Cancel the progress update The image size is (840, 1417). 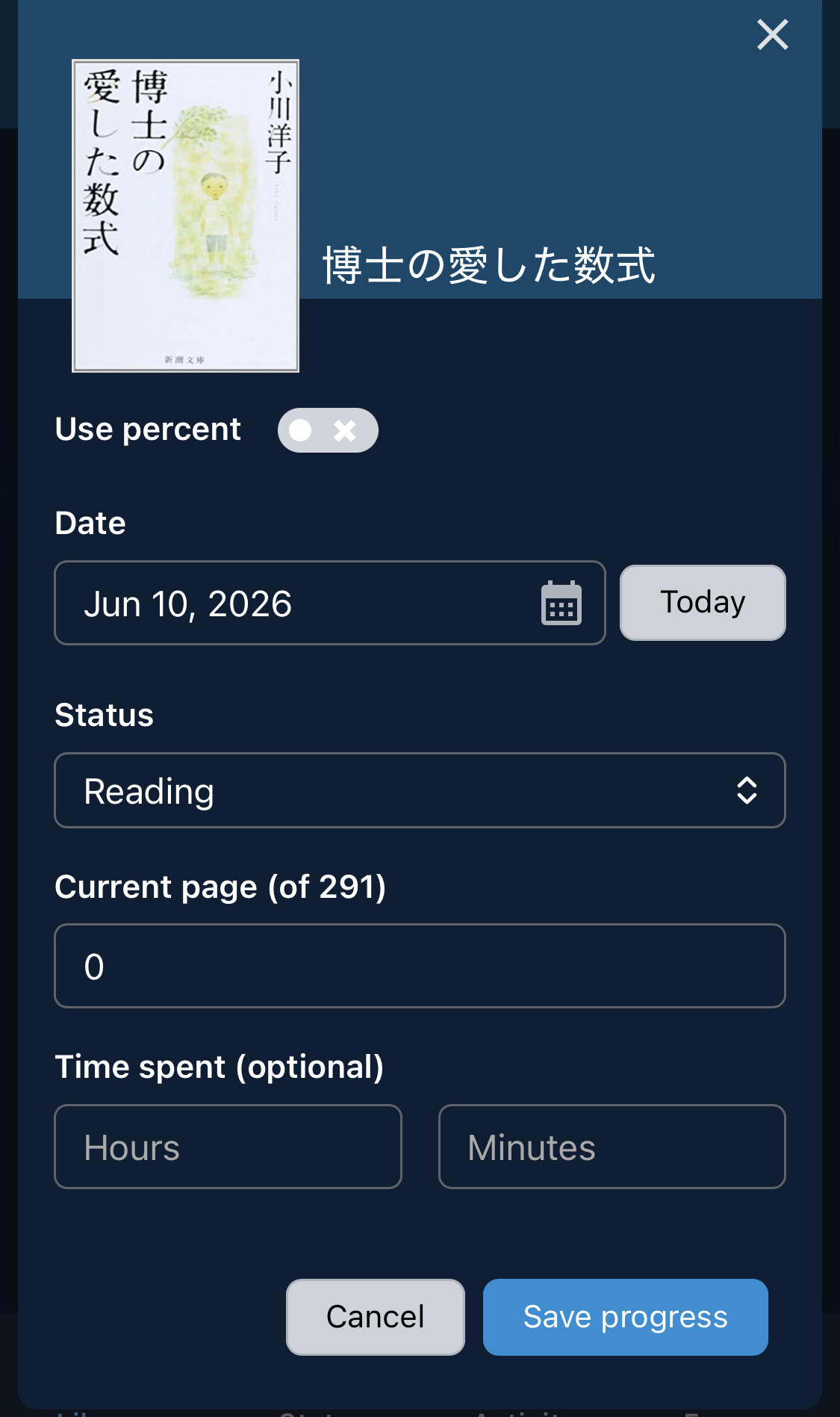[x=376, y=1317]
